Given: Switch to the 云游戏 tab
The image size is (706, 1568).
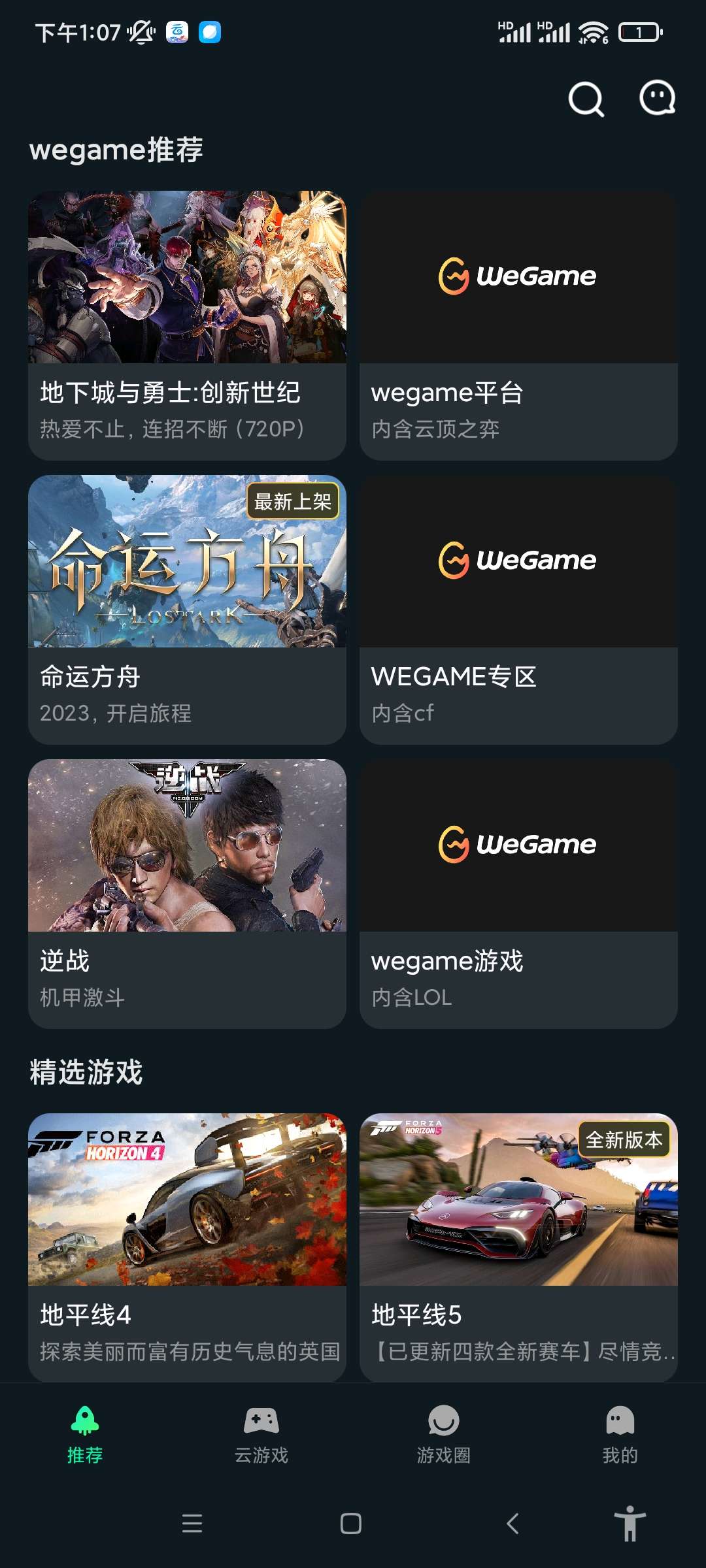Looking at the screenshot, I should 261,1435.
